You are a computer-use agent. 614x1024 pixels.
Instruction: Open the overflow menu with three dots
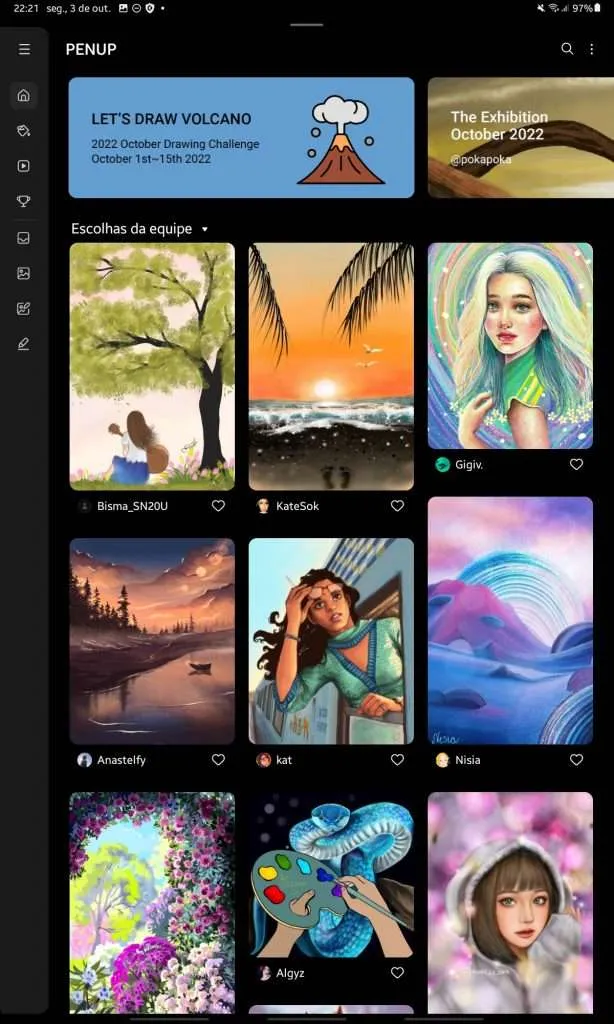pyautogui.click(x=592, y=49)
